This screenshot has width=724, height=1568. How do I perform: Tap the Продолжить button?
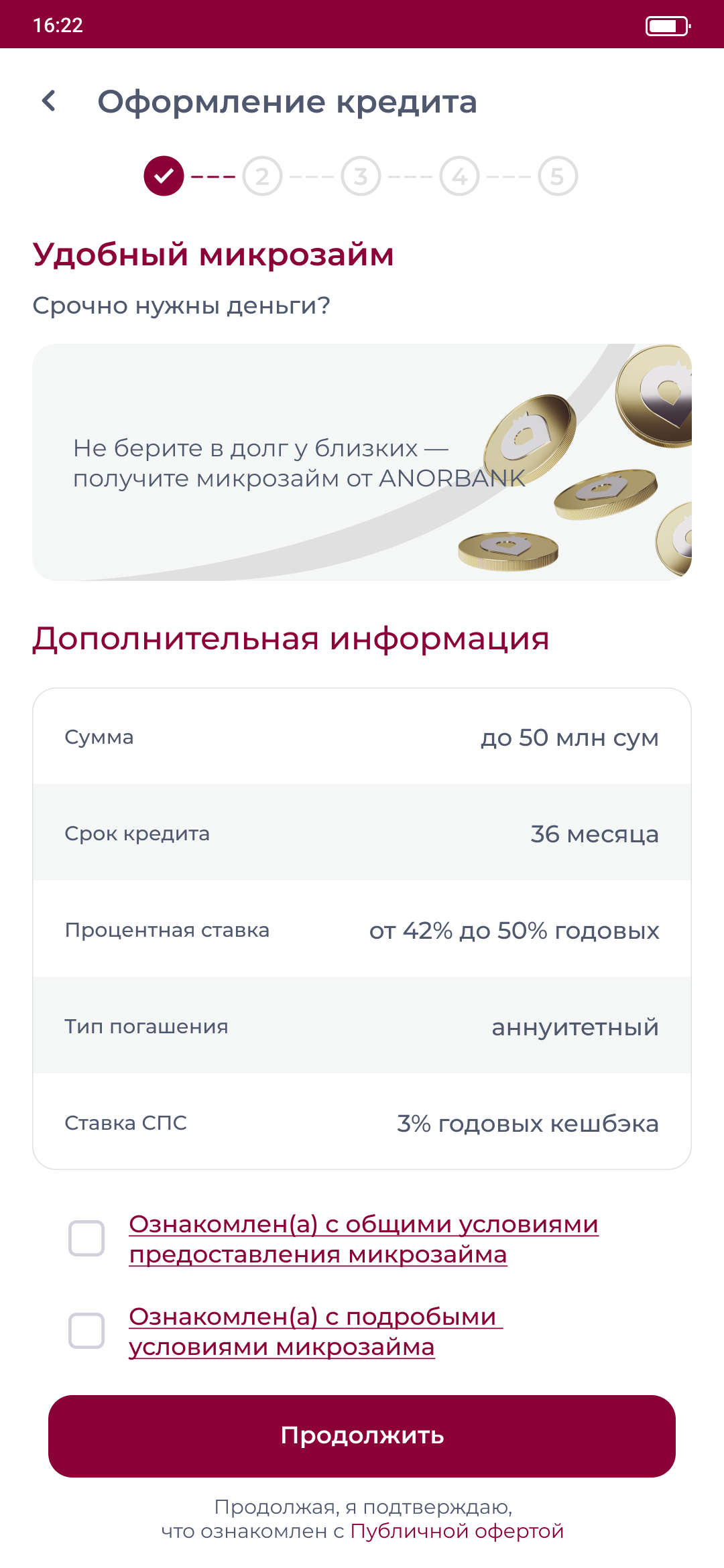[x=362, y=1436]
